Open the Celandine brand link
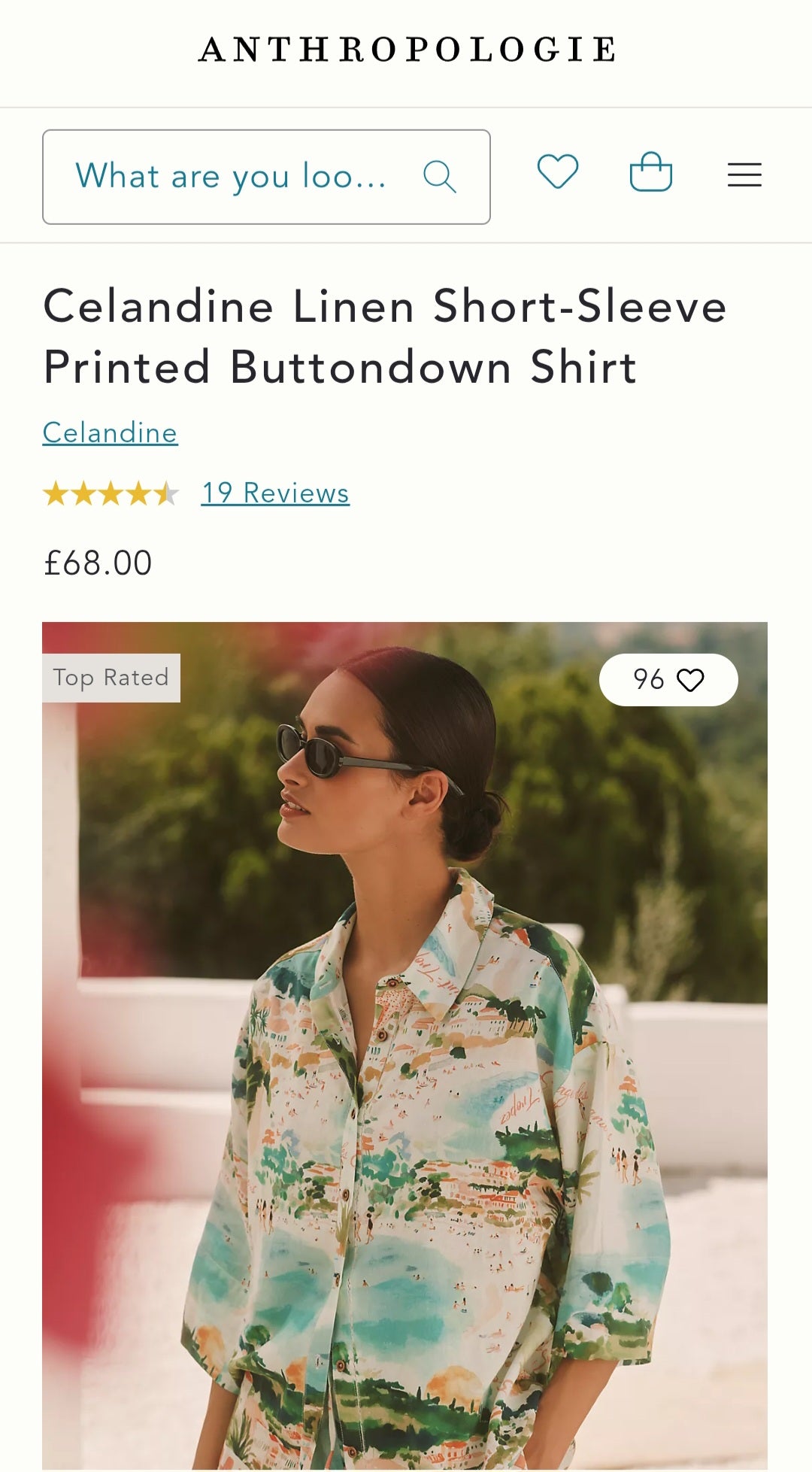Screen dimensions: 812x1472 pos(110,432)
